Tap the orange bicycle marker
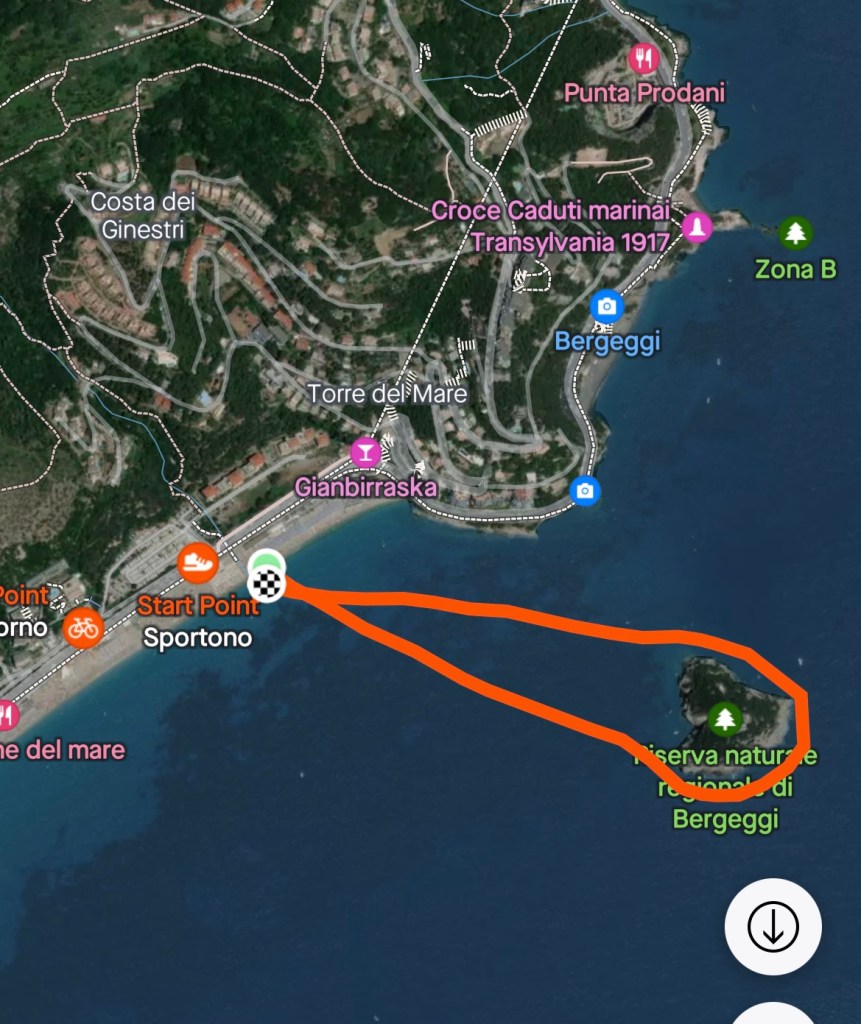Image resolution: width=861 pixels, height=1024 pixels. tap(83, 628)
